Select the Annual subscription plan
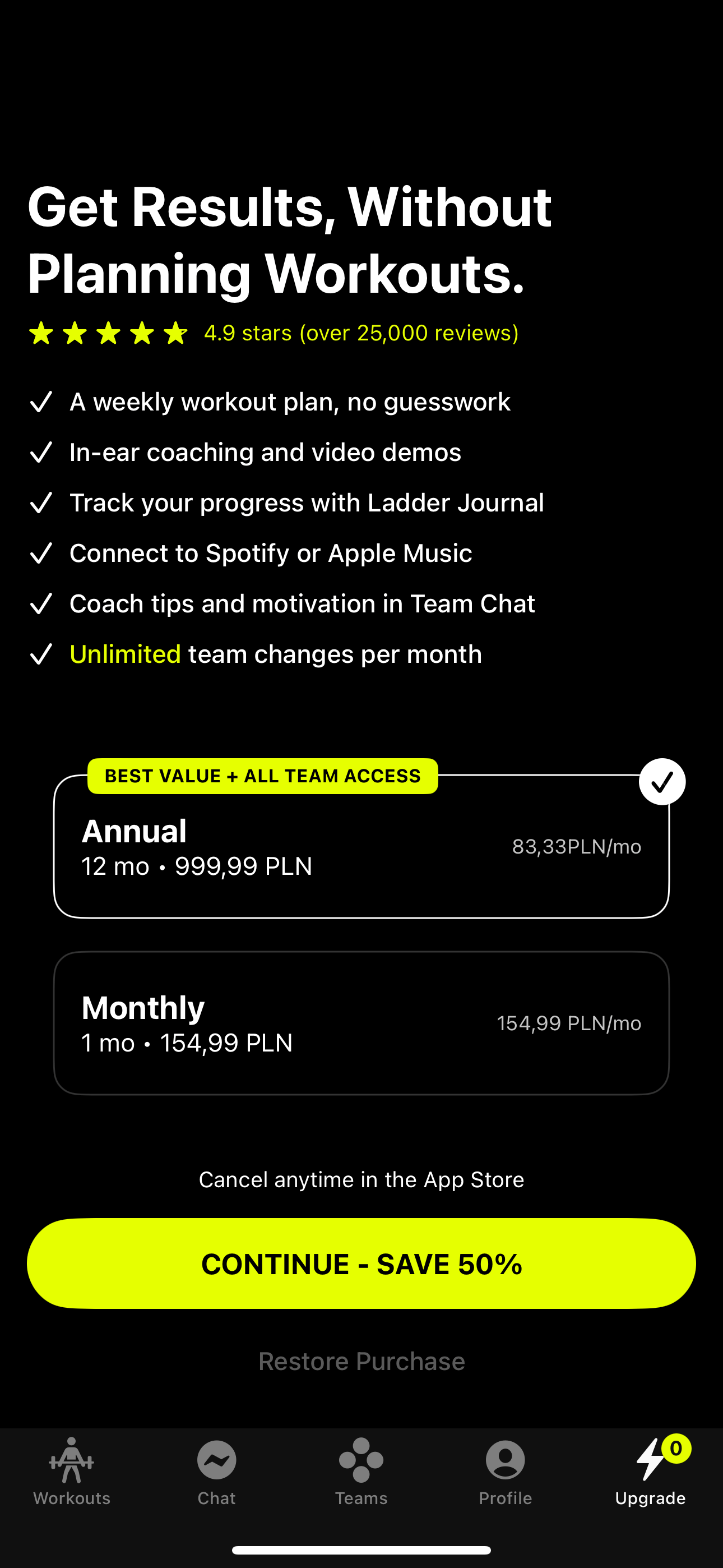The height and width of the screenshot is (1568, 723). click(361, 846)
